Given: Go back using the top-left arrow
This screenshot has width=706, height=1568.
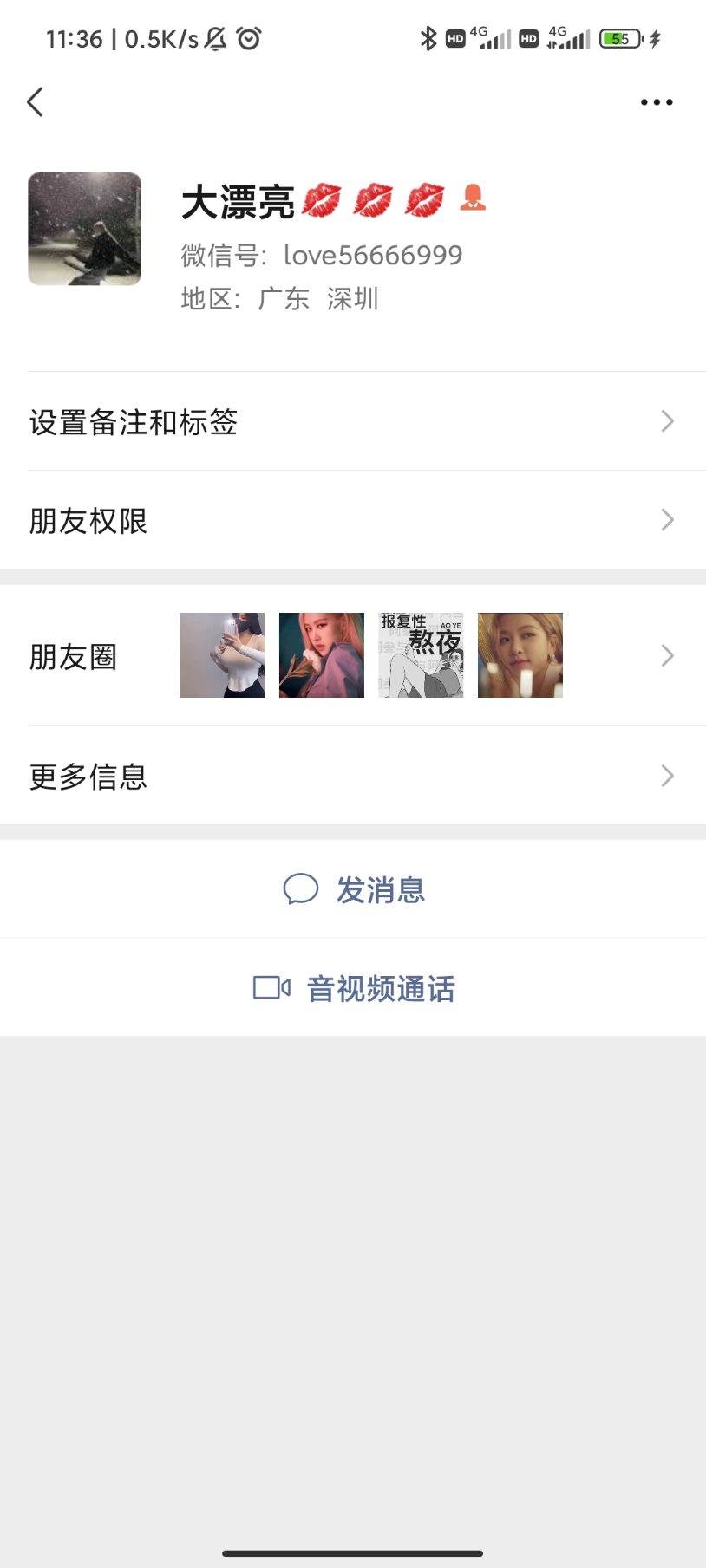Looking at the screenshot, I should tap(36, 102).
